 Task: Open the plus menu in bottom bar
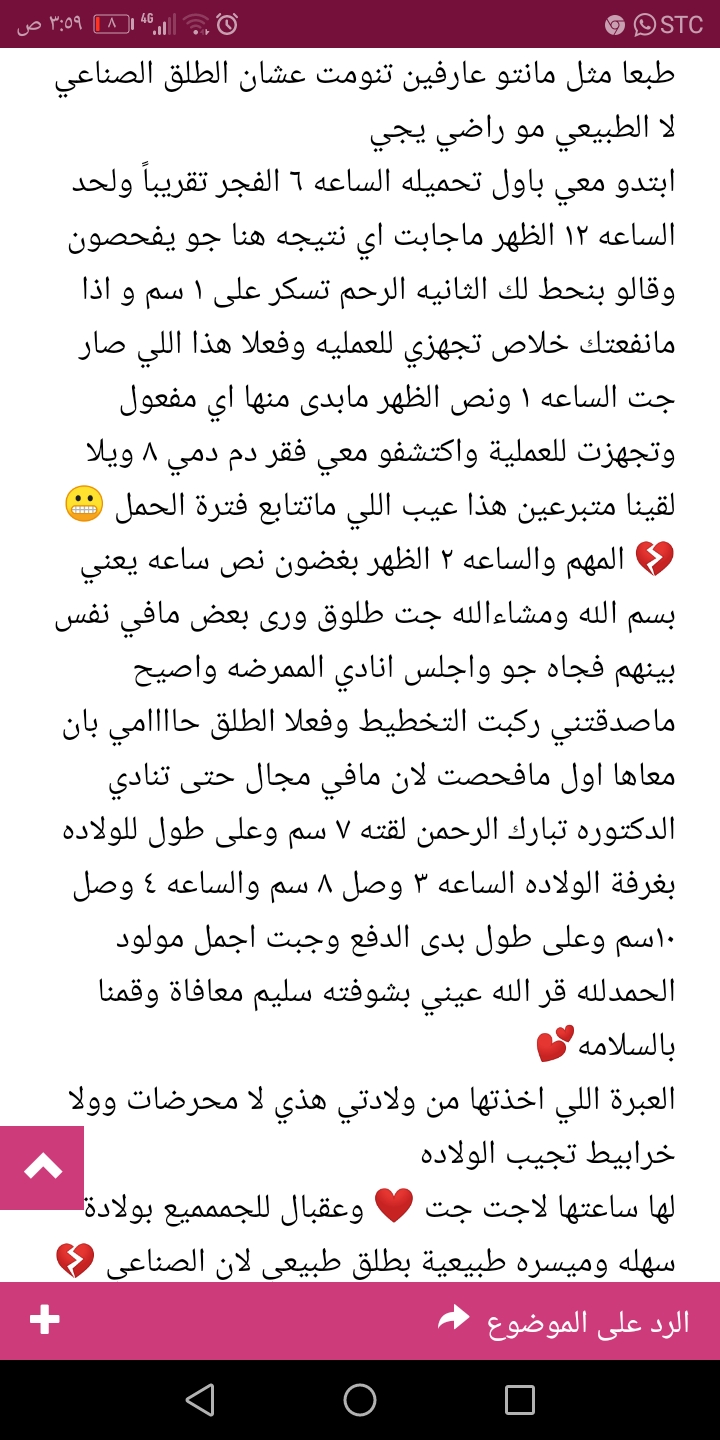tap(44, 1321)
